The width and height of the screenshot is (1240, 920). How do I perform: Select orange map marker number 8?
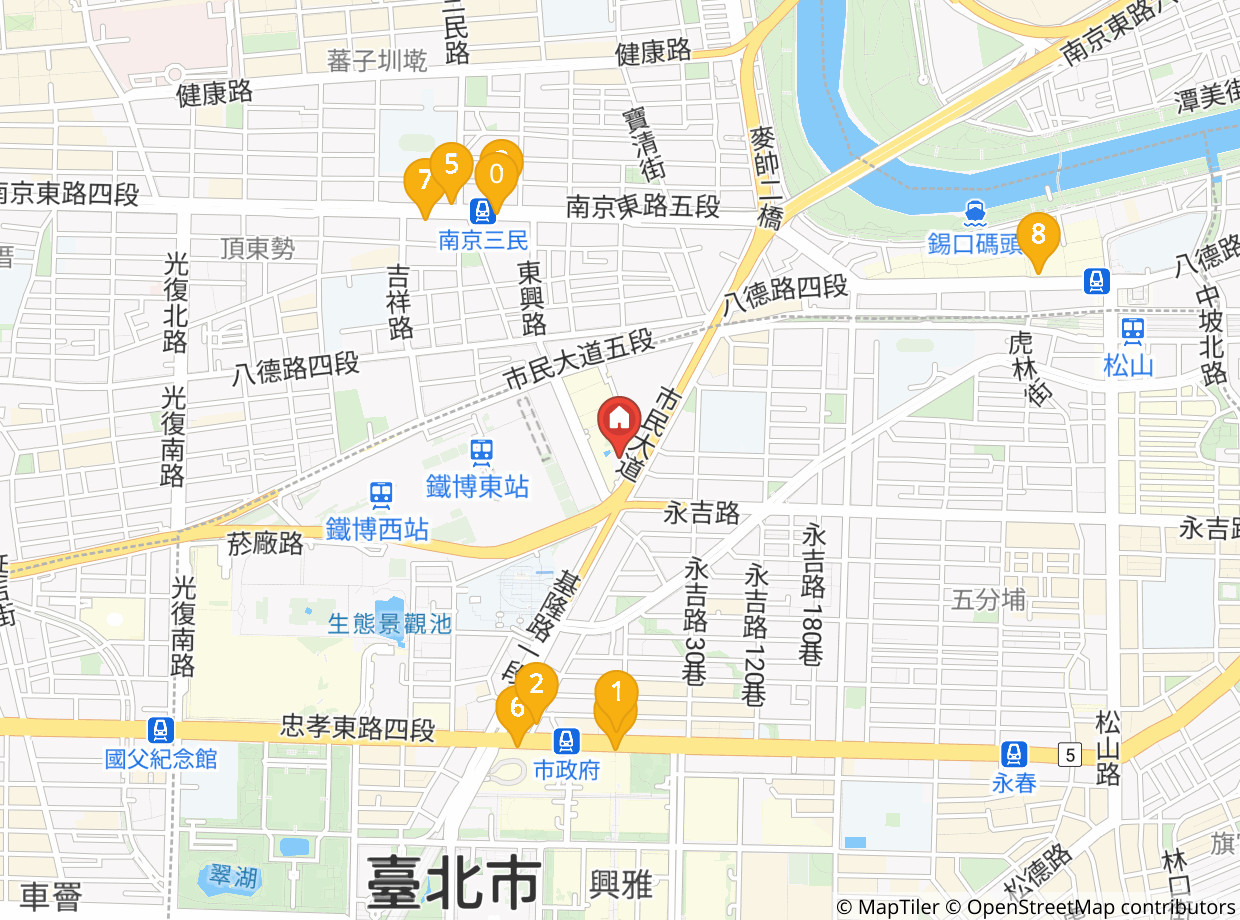[x=1038, y=236]
